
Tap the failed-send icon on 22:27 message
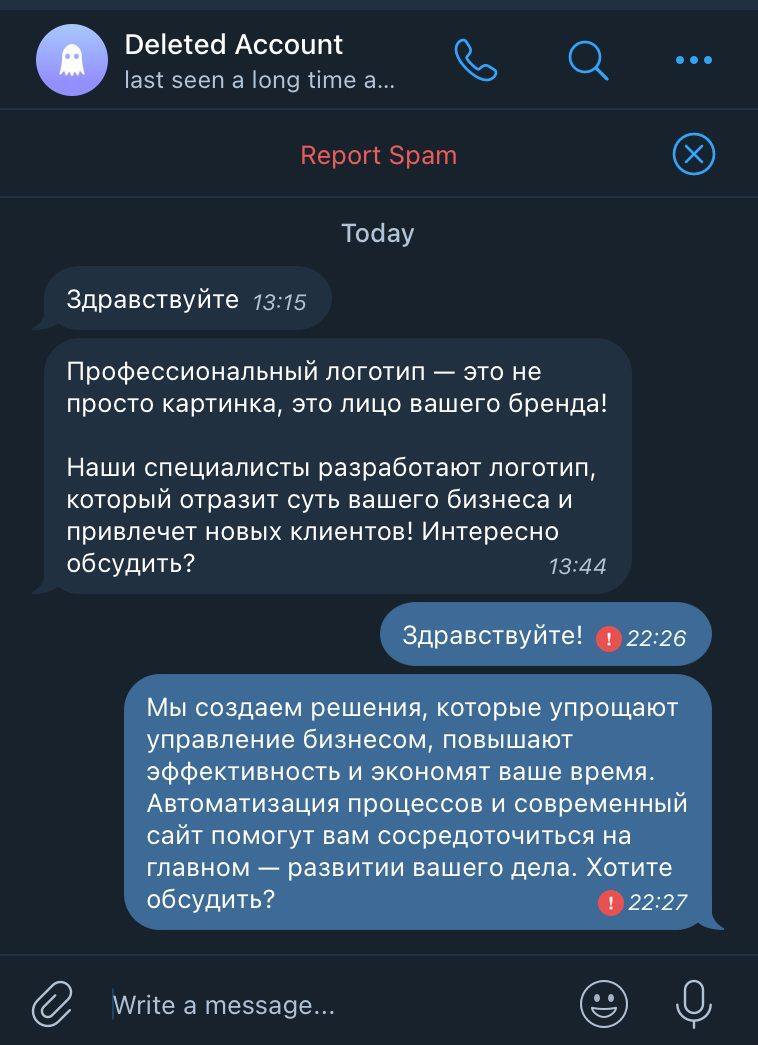tap(610, 904)
